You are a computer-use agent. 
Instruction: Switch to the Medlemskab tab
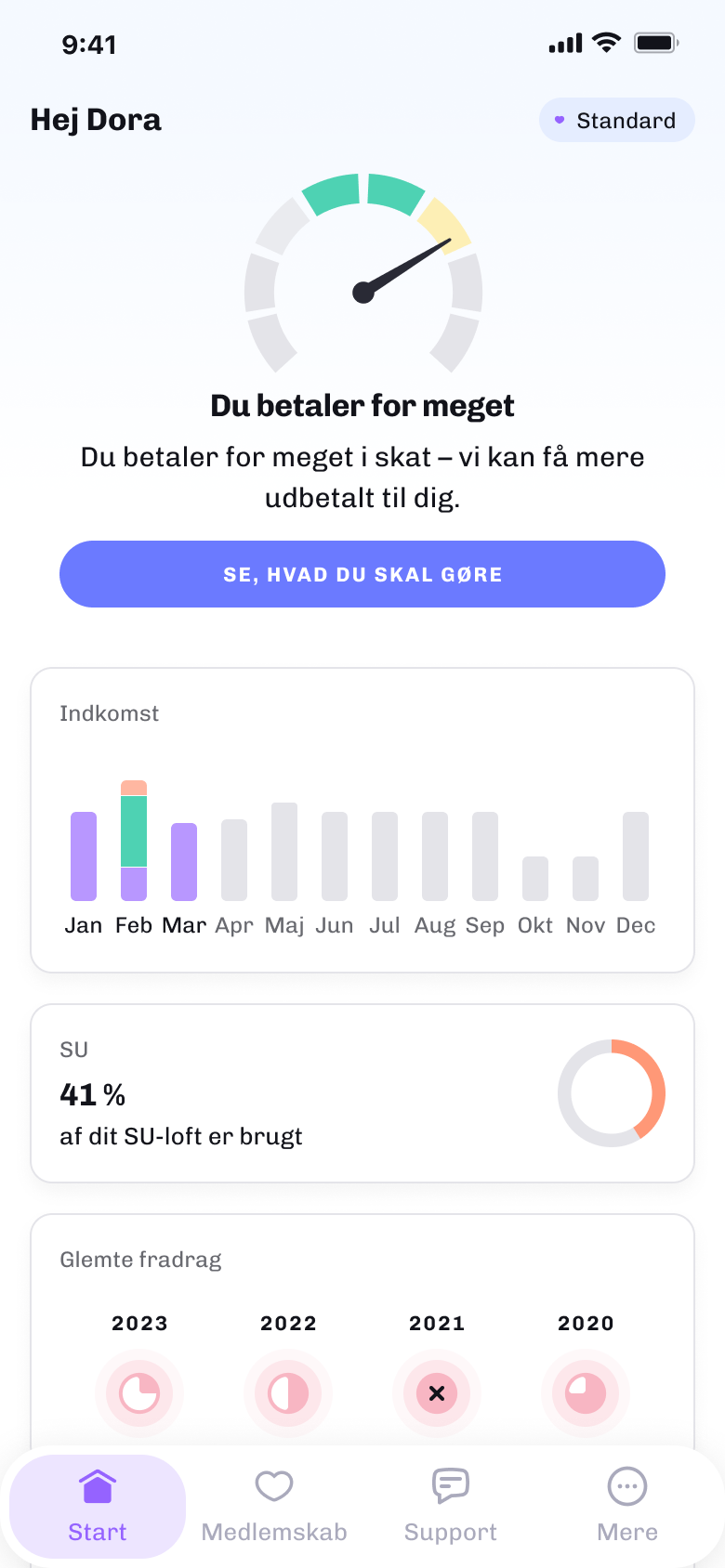274,1506
